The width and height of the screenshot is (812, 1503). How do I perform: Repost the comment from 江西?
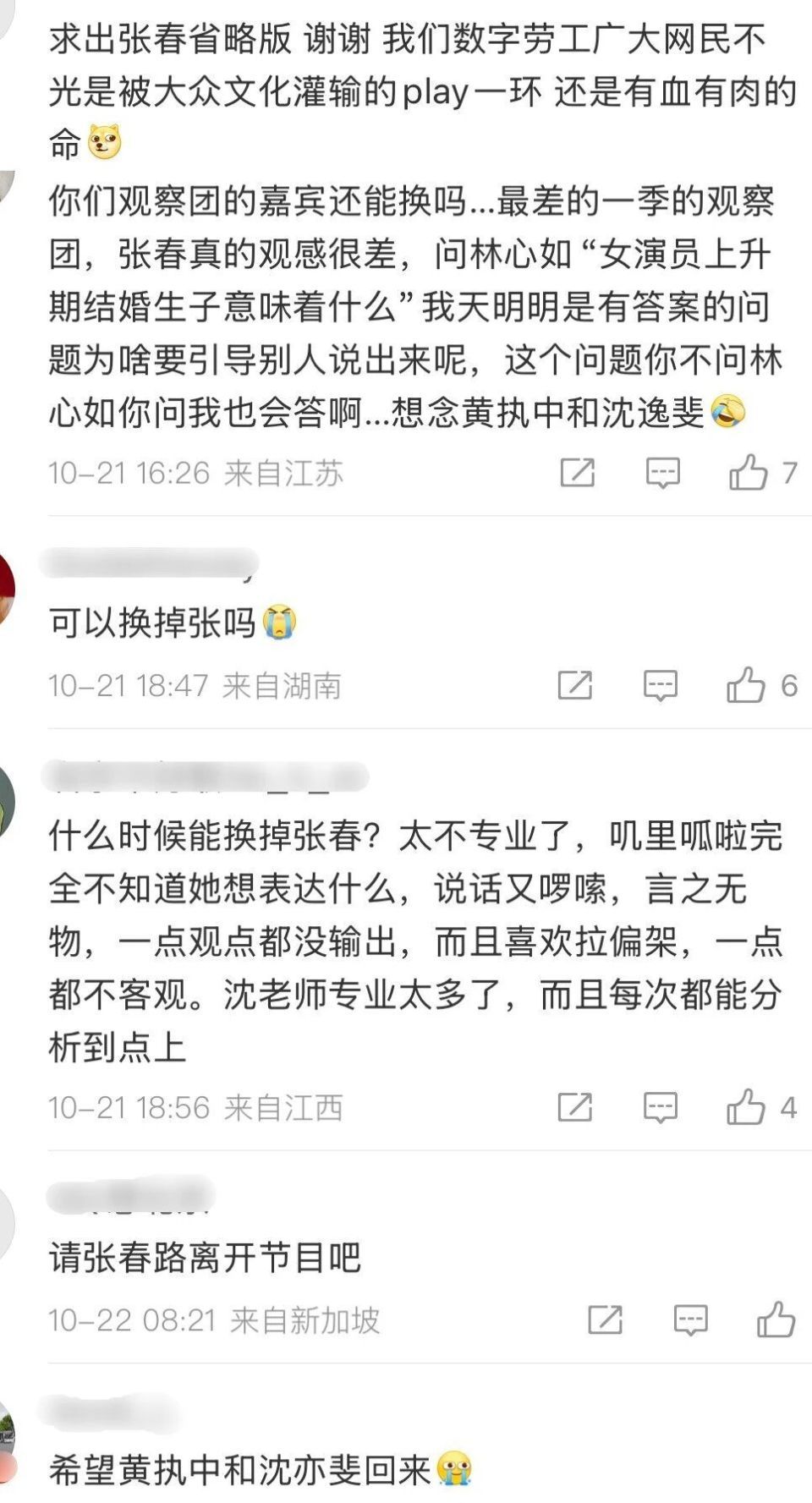[575, 1106]
